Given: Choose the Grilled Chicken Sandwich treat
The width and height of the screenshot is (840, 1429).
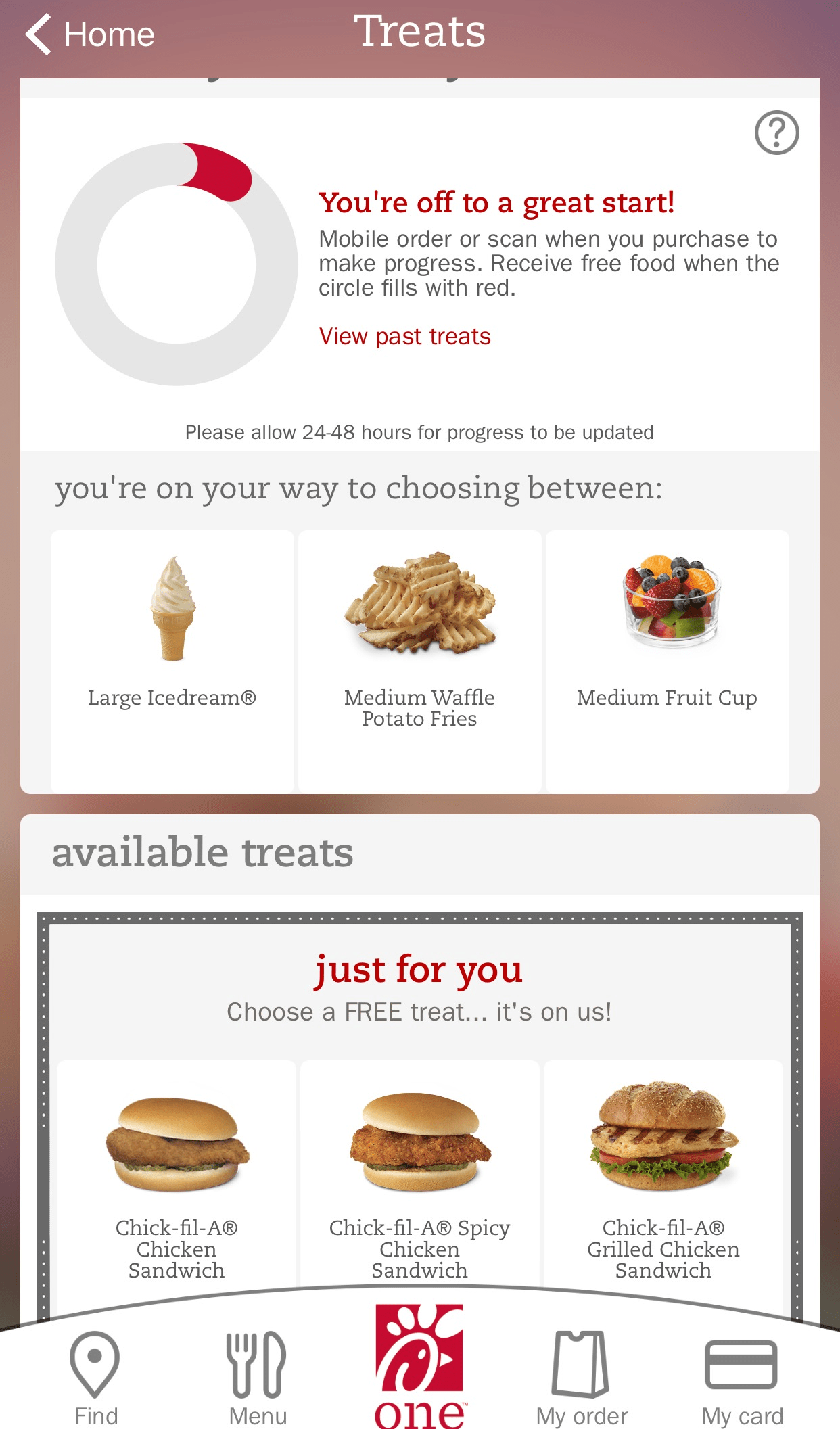Looking at the screenshot, I should coord(663,1177).
